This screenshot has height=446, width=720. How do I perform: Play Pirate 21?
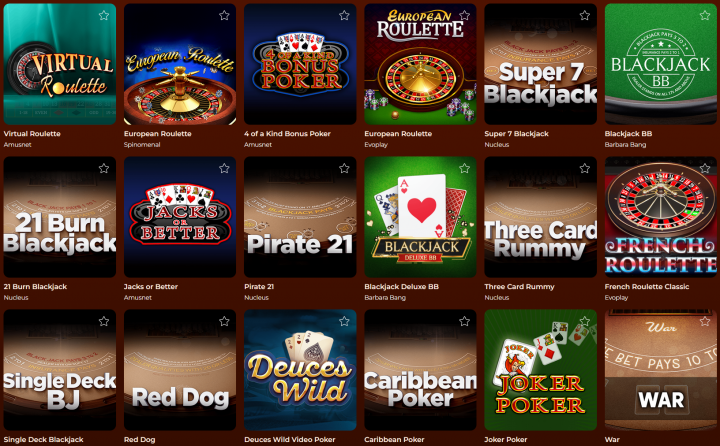pyautogui.click(x=300, y=217)
